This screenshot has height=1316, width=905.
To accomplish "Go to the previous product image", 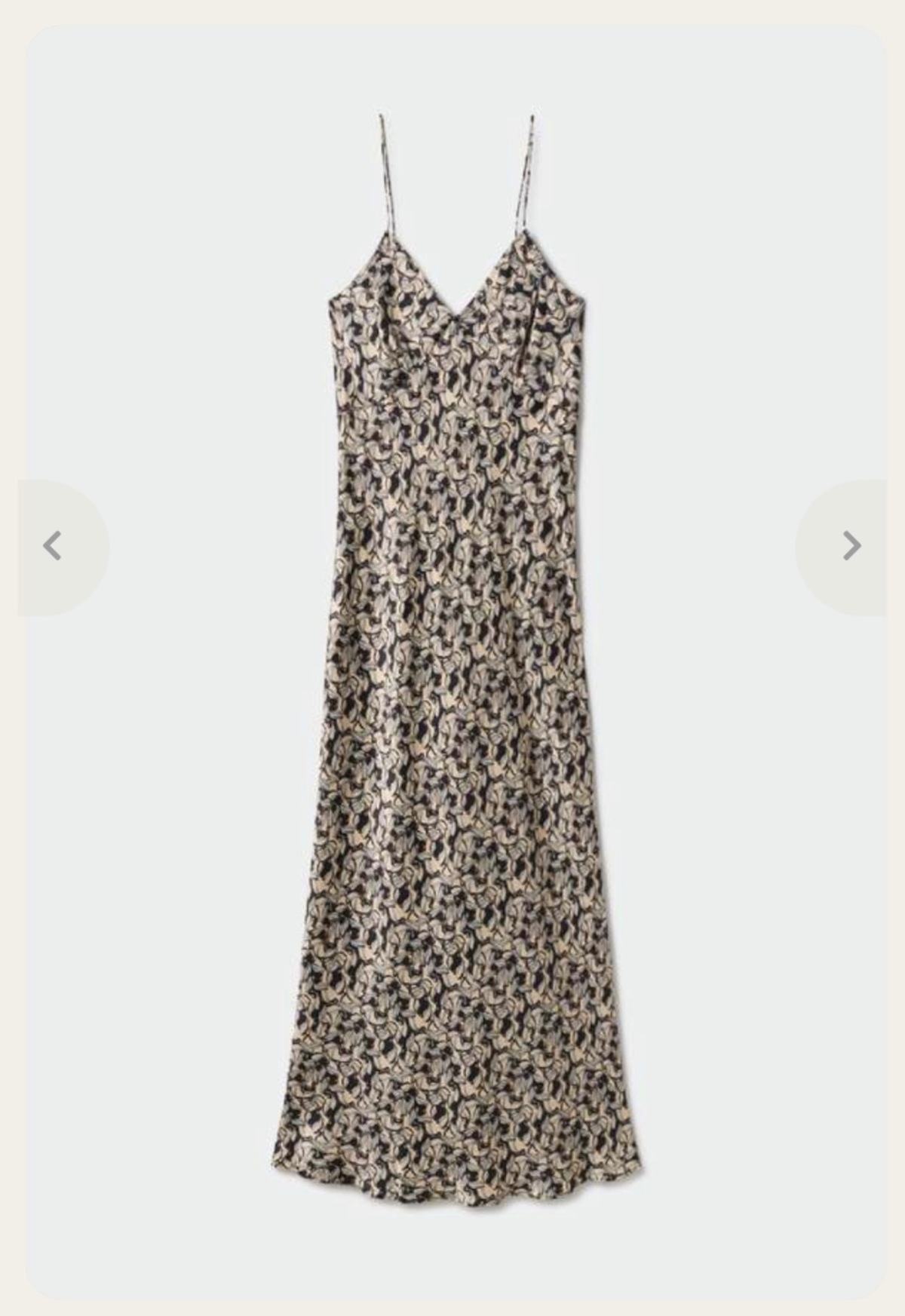I will [x=53, y=547].
